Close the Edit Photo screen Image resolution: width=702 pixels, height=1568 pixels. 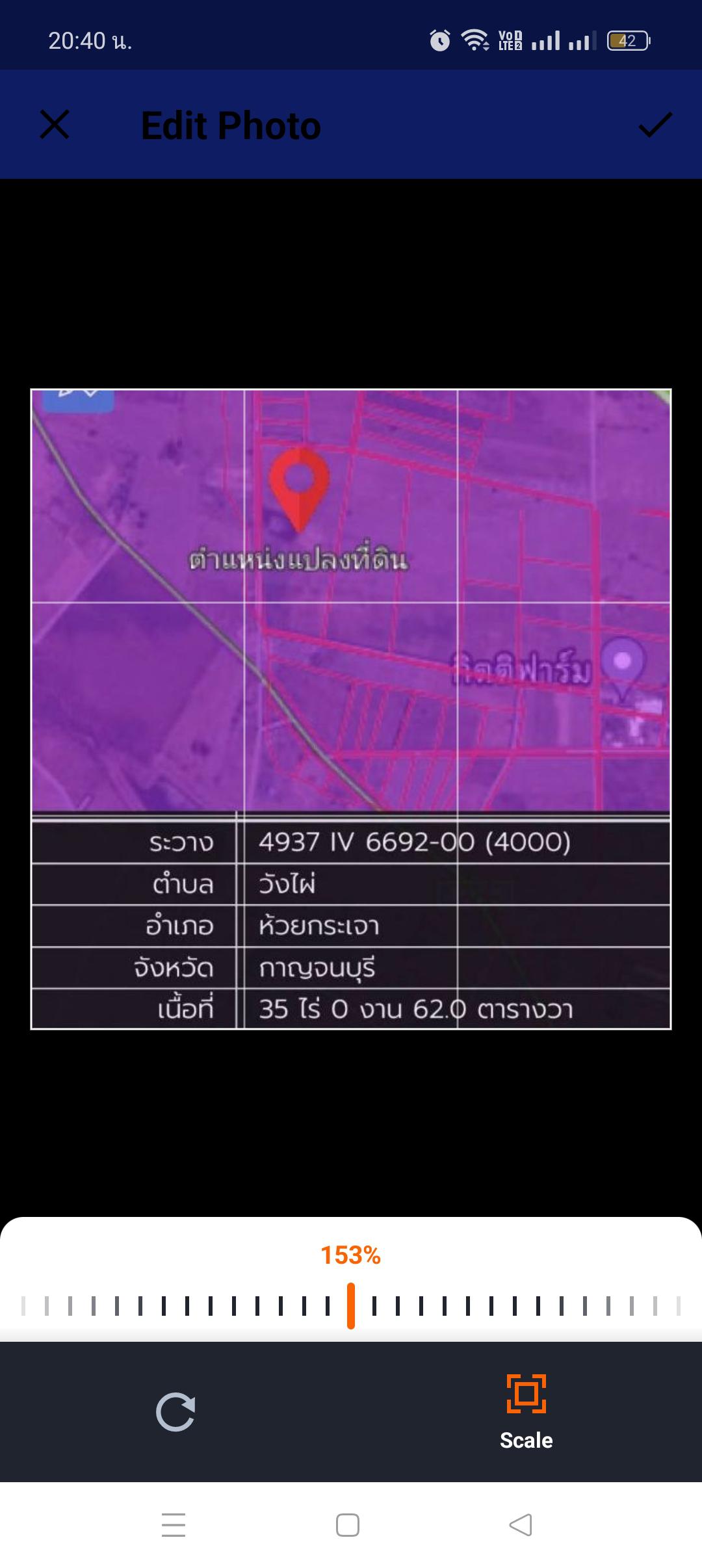[55, 125]
